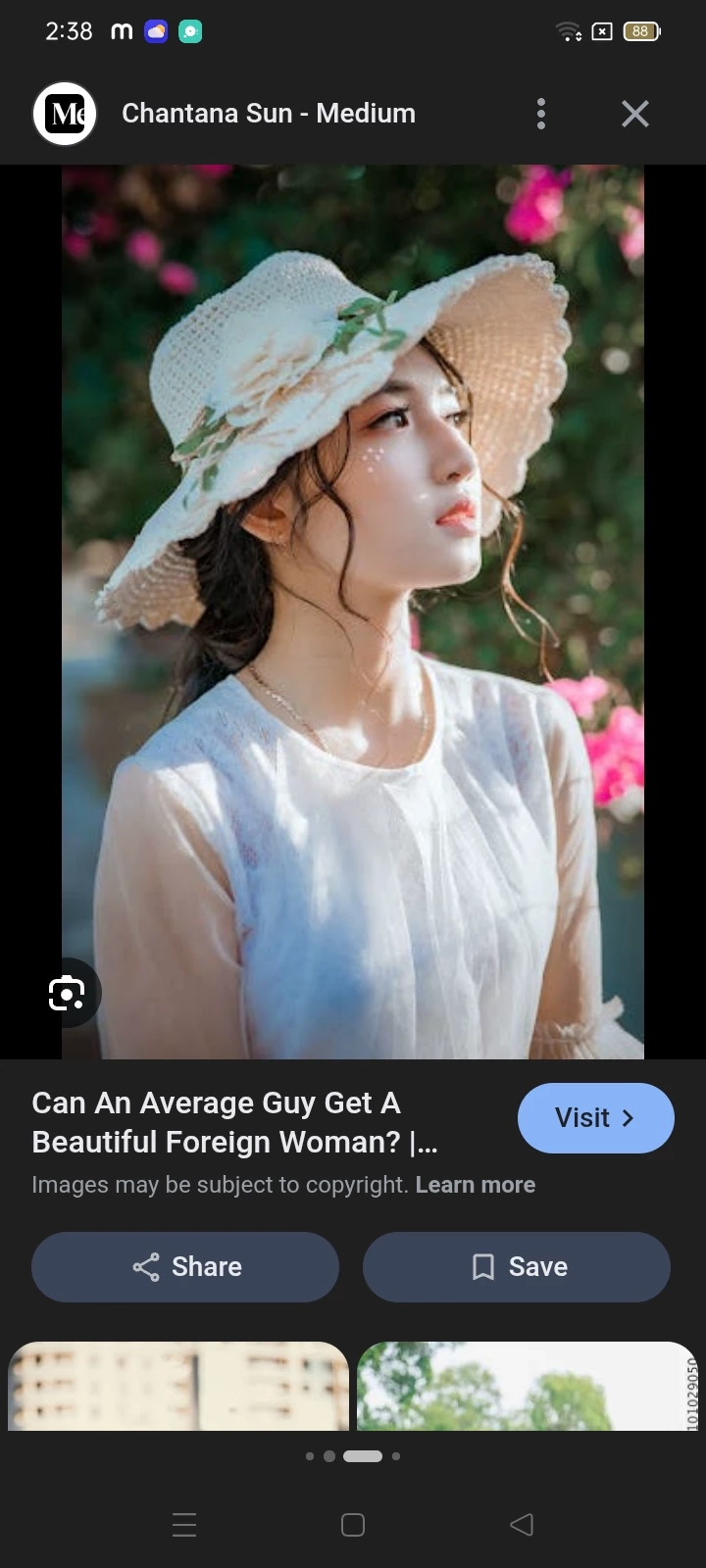This screenshot has width=706, height=1568.
Task: Go back using the system back button
Action: [x=522, y=1524]
